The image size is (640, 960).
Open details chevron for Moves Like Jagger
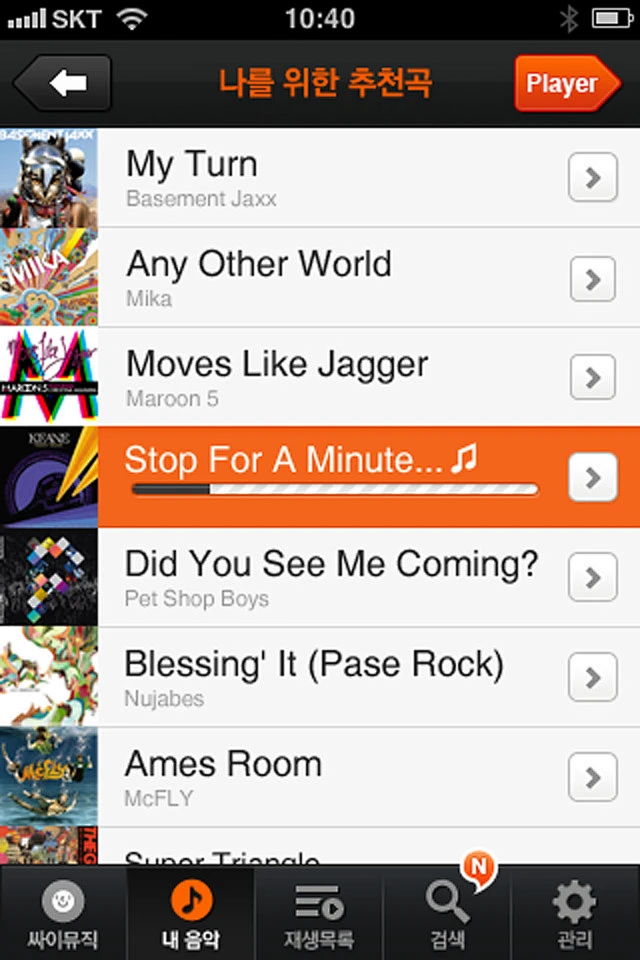(x=593, y=378)
